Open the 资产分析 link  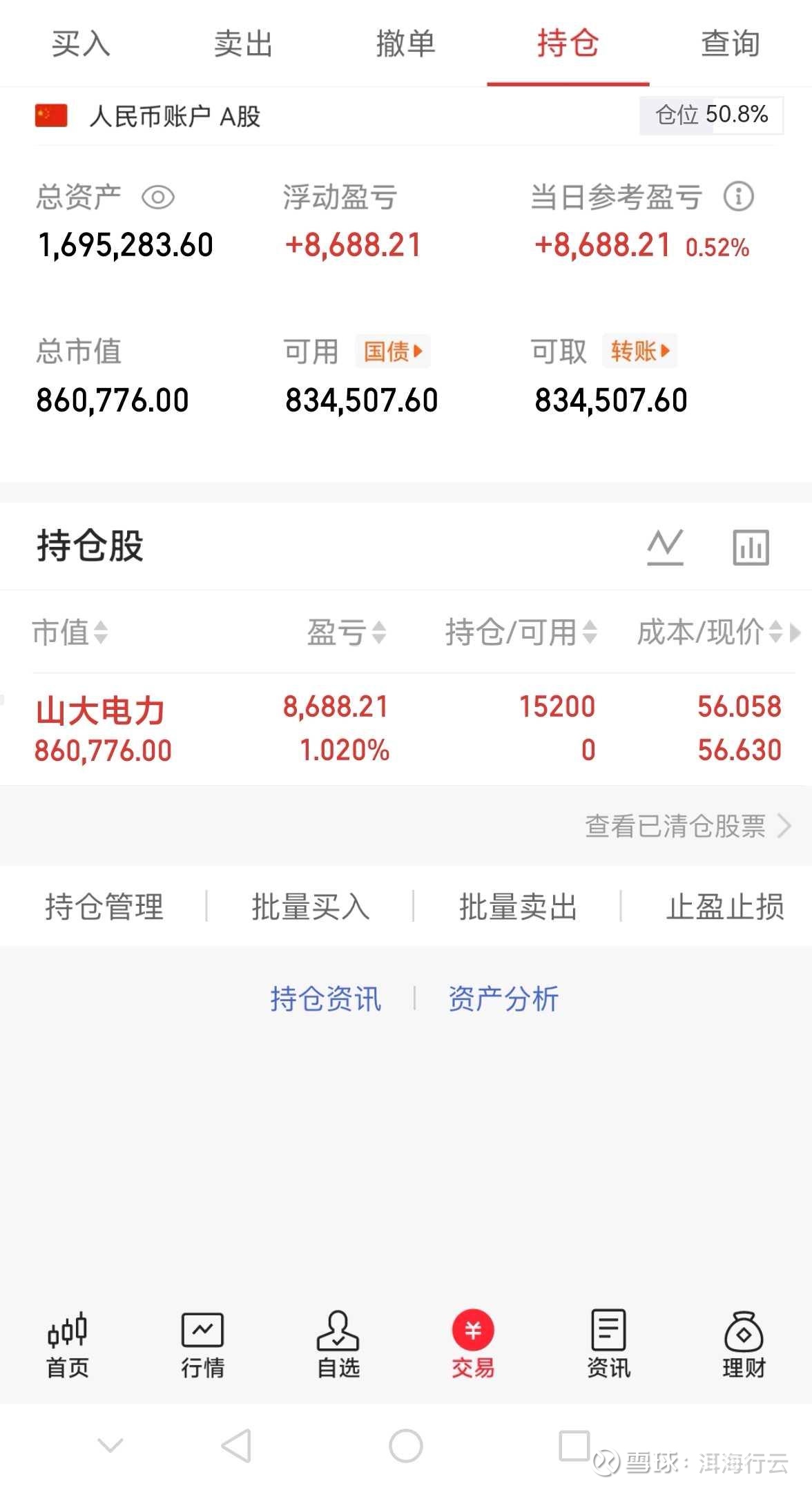[503, 998]
